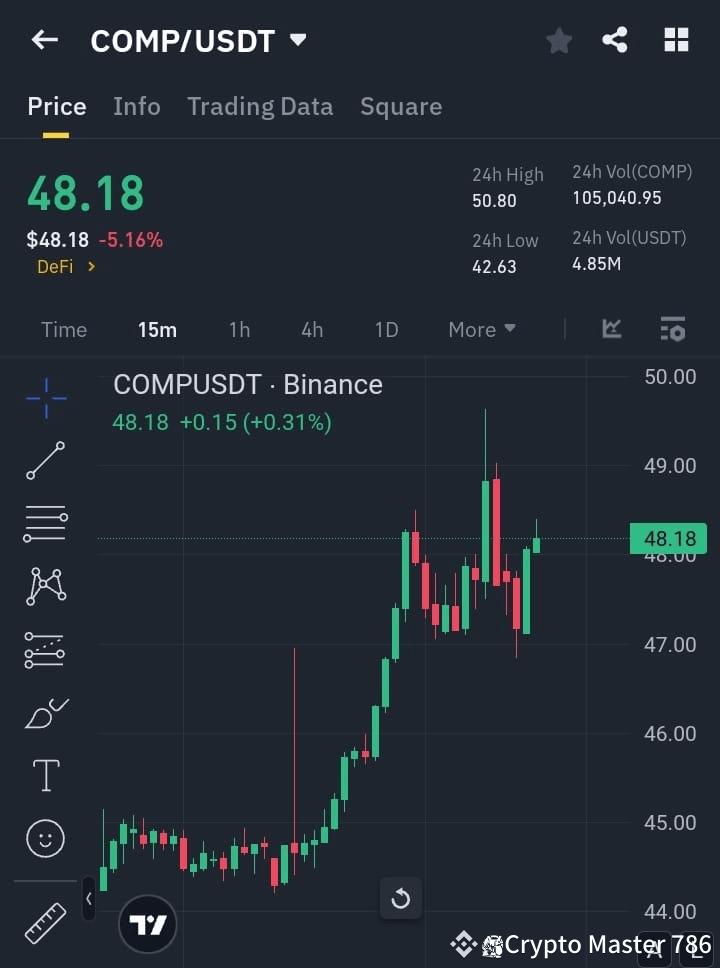720x968 pixels.
Task: Open the XABCD pattern drawing tool
Action: click(x=45, y=587)
